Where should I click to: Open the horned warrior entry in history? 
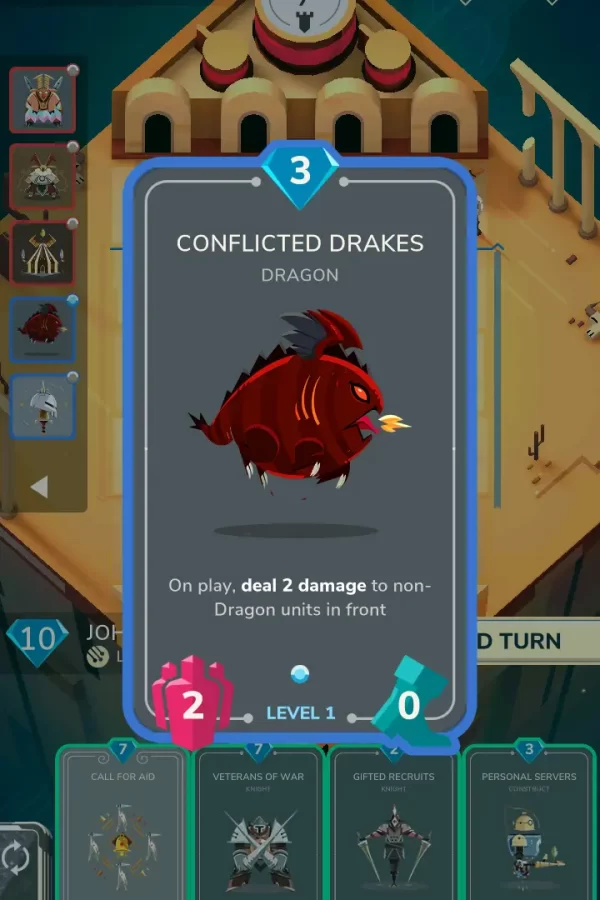tap(43, 176)
